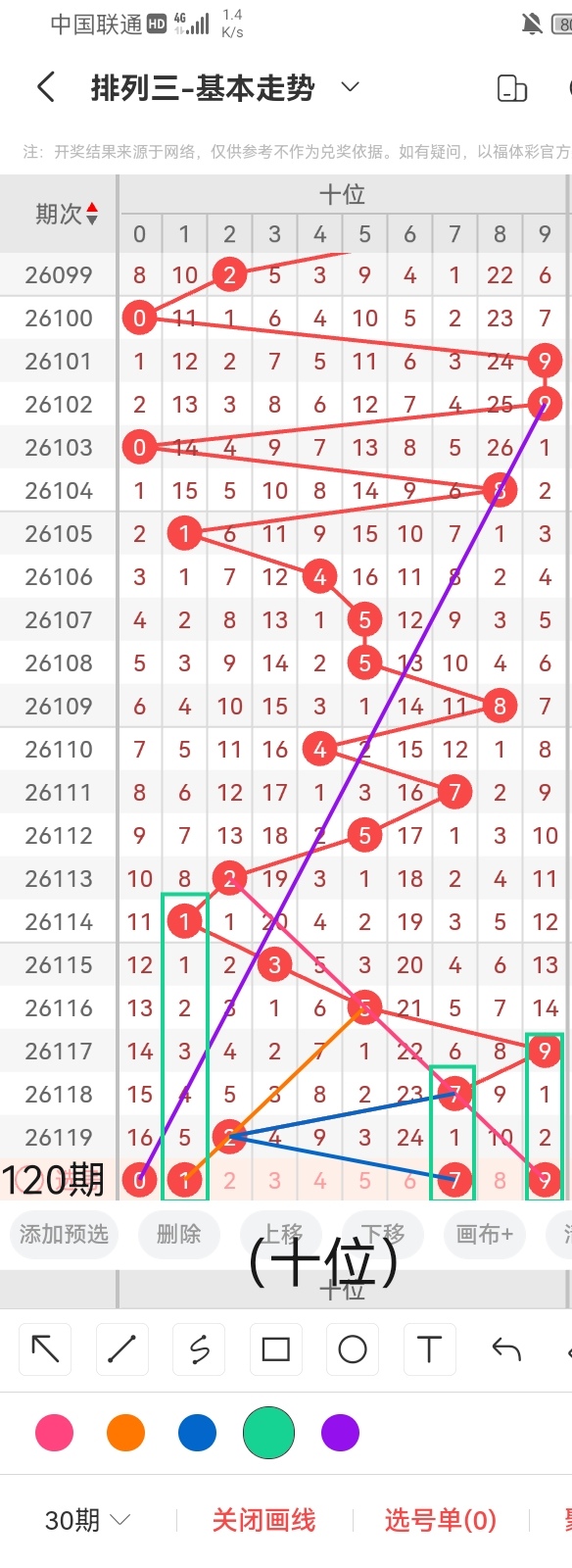Viewport: 572px width, 1568px height.
Task: Tap 下移 to move the selection down
Action: coord(382,1234)
